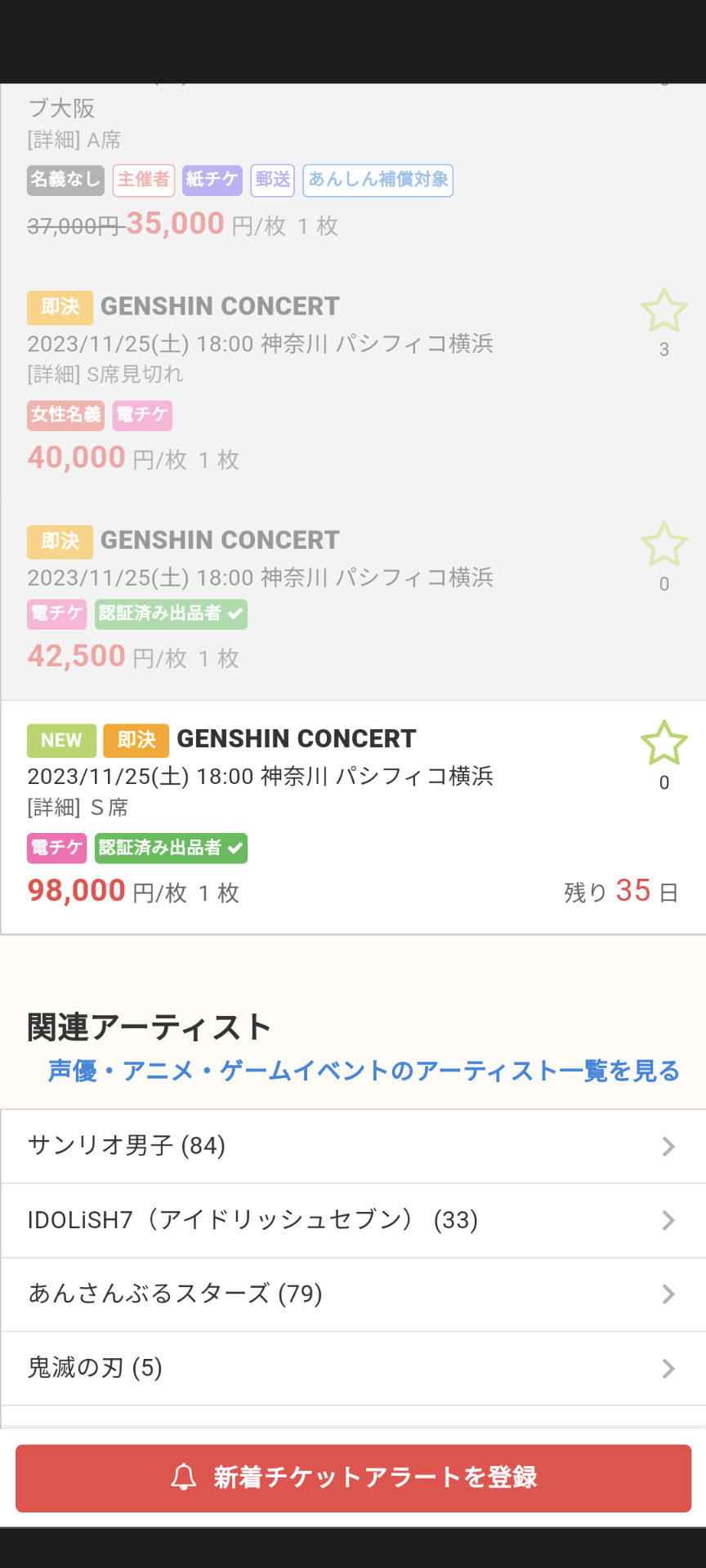This screenshot has width=706, height=1568.
Task: Open the 40,000 yen S席見切れ listing
Action: [353, 385]
